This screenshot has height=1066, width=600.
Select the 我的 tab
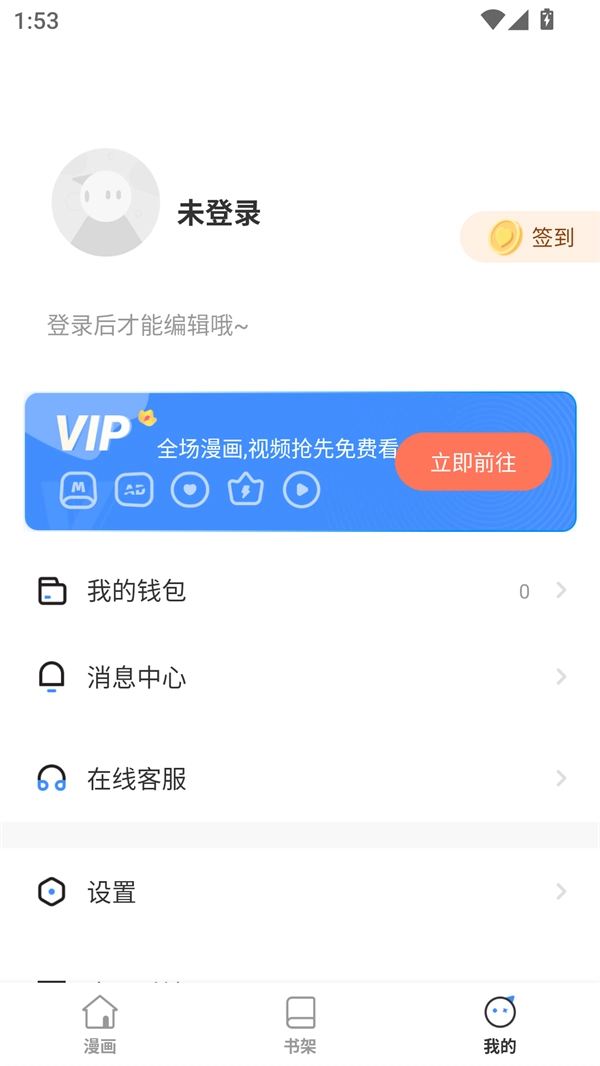pyautogui.click(x=499, y=1025)
